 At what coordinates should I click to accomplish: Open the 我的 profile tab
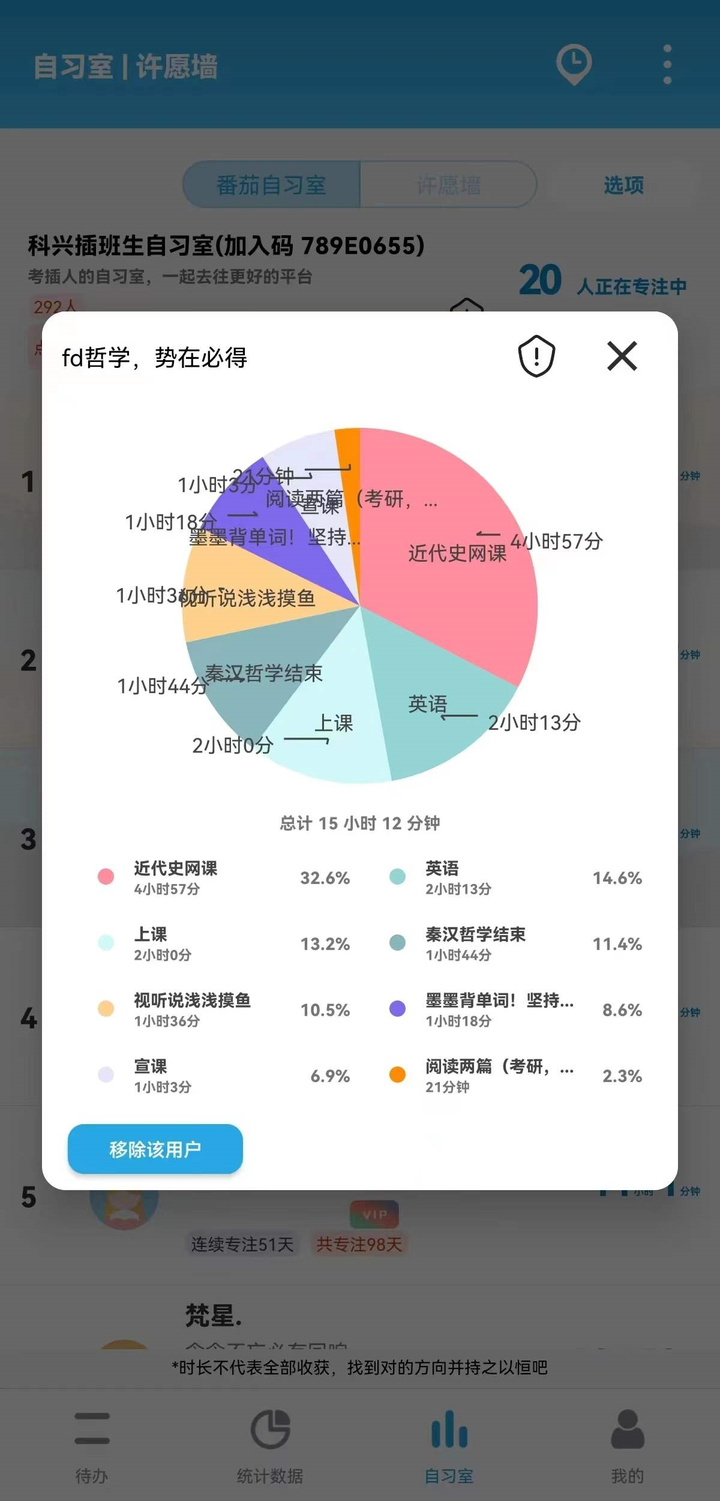point(628,1445)
